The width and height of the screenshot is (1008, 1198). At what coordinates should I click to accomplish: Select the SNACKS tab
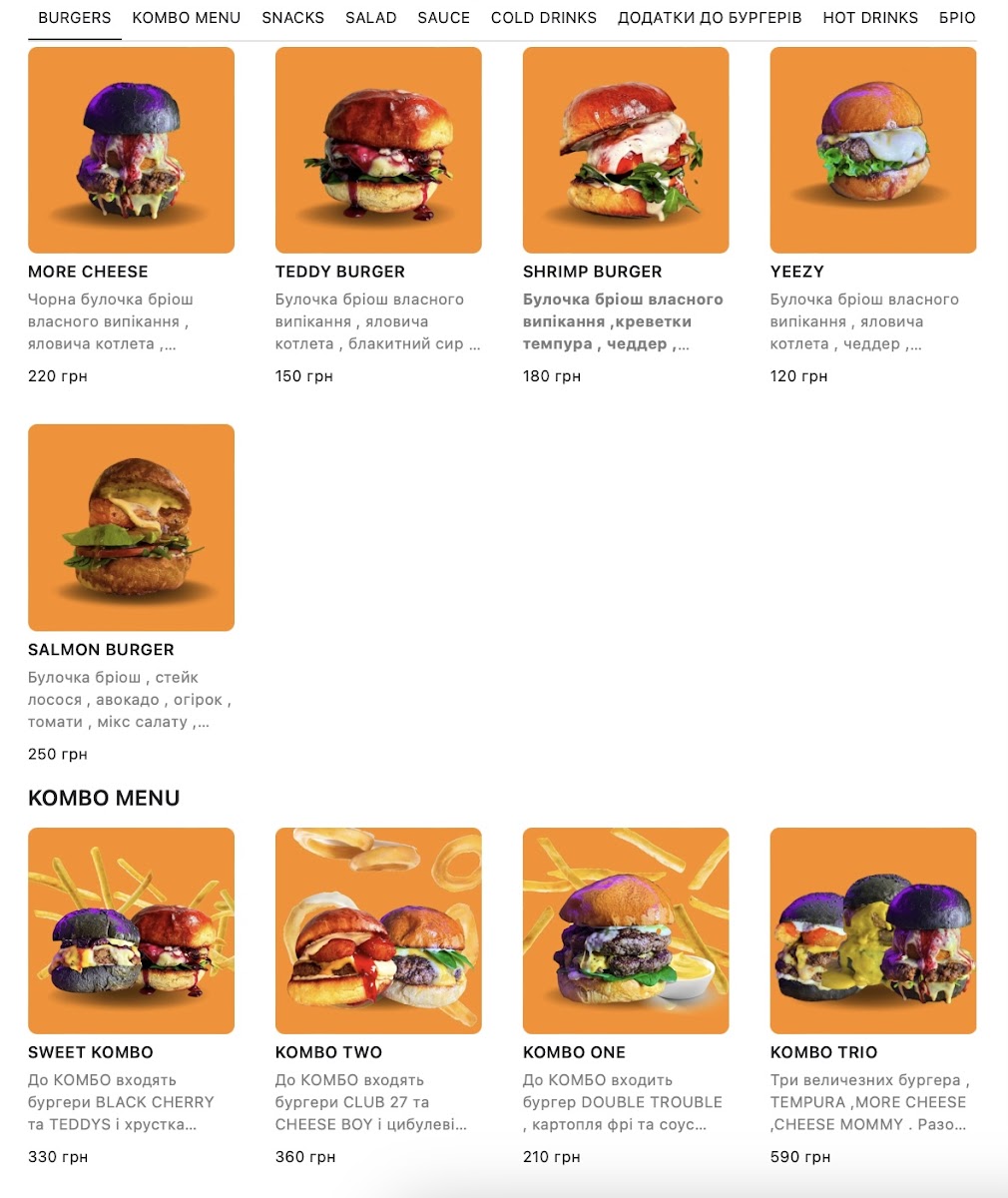coord(293,18)
